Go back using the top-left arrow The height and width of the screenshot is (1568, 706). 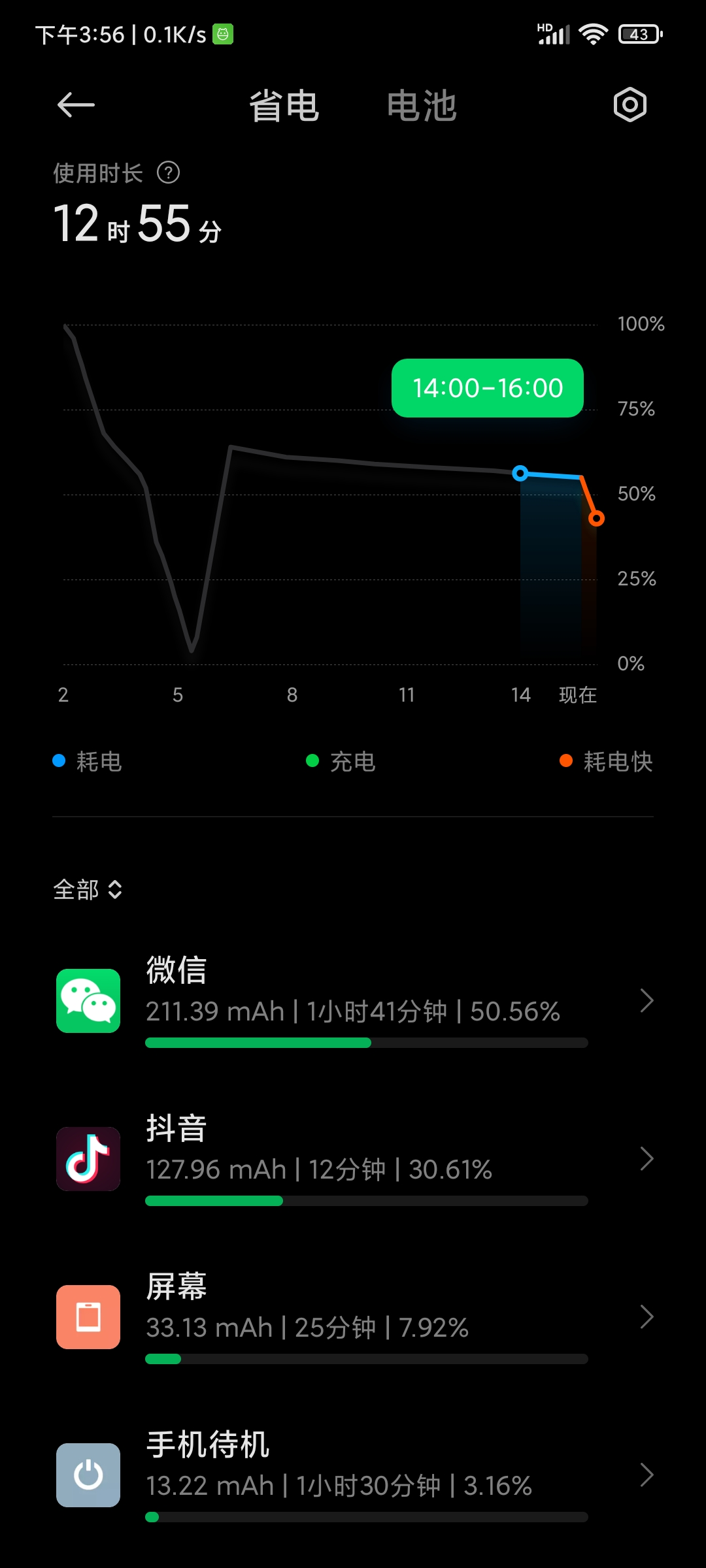tap(76, 105)
